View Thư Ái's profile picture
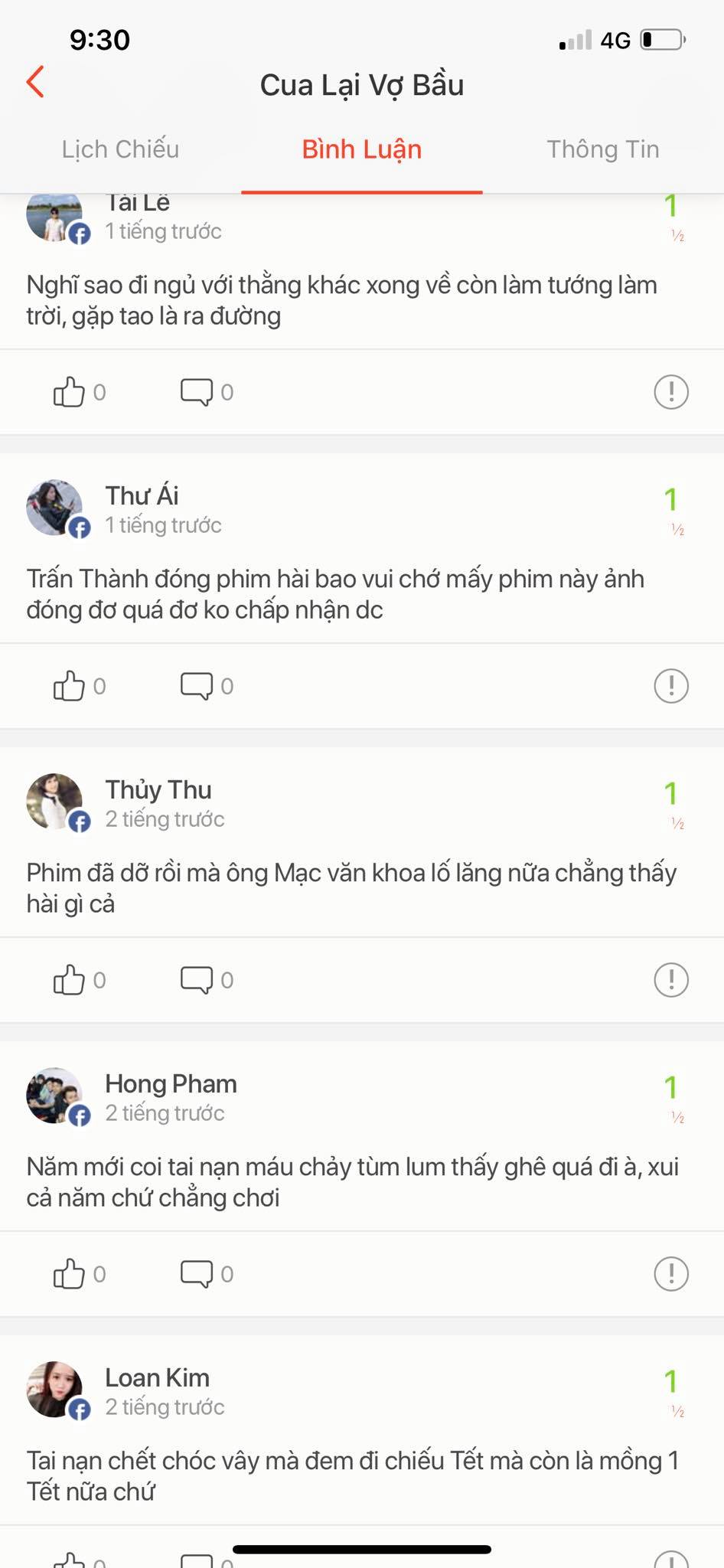Viewport: 724px width, 1568px height. pyautogui.click(x=54, y=508)
